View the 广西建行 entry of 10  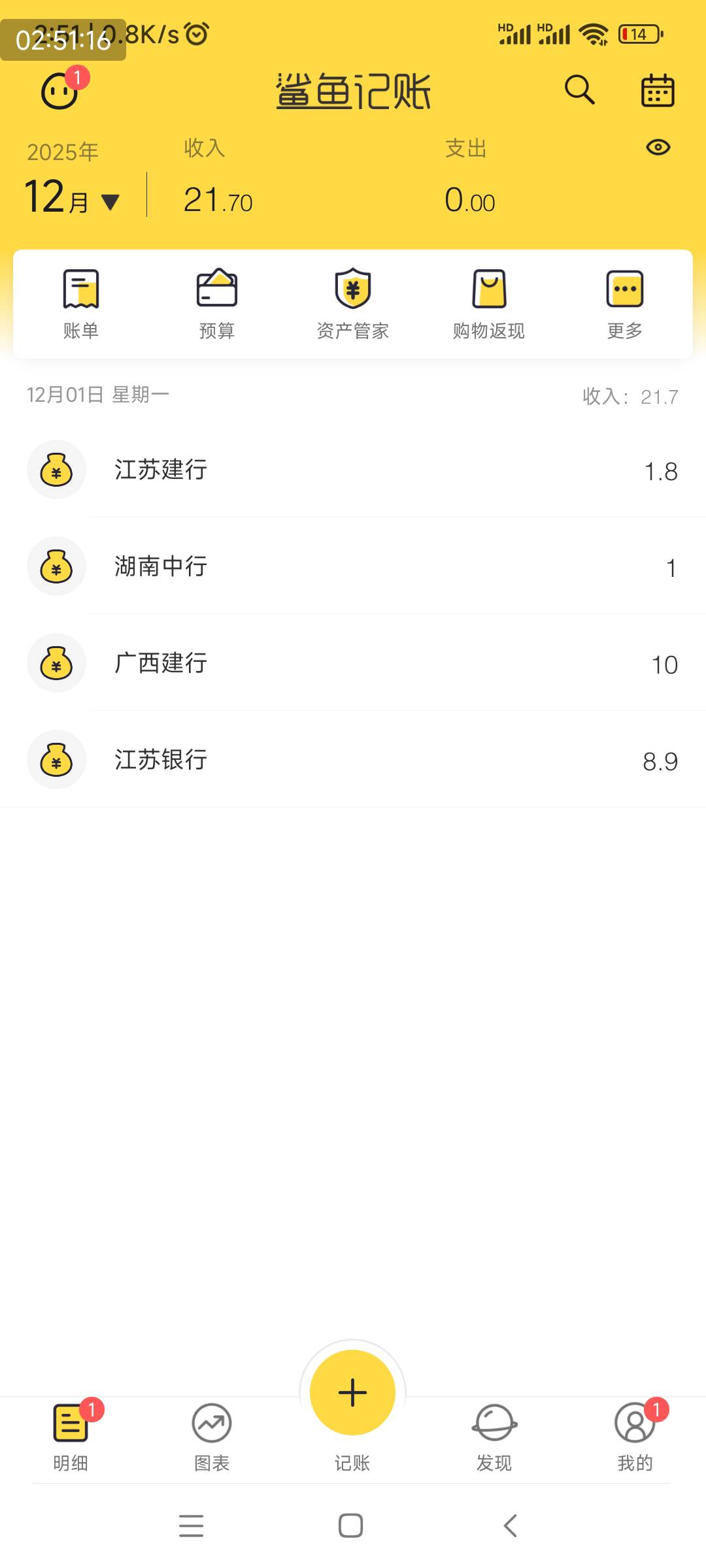353,663
